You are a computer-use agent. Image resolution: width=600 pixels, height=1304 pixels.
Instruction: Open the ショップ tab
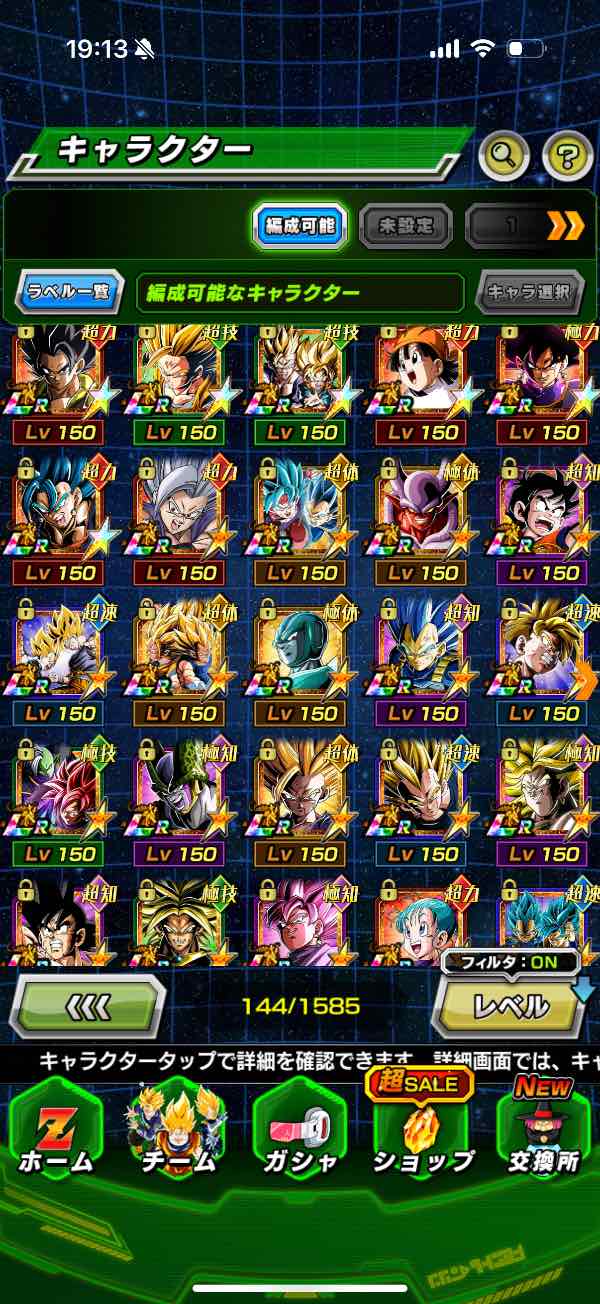click(422, 1130)
